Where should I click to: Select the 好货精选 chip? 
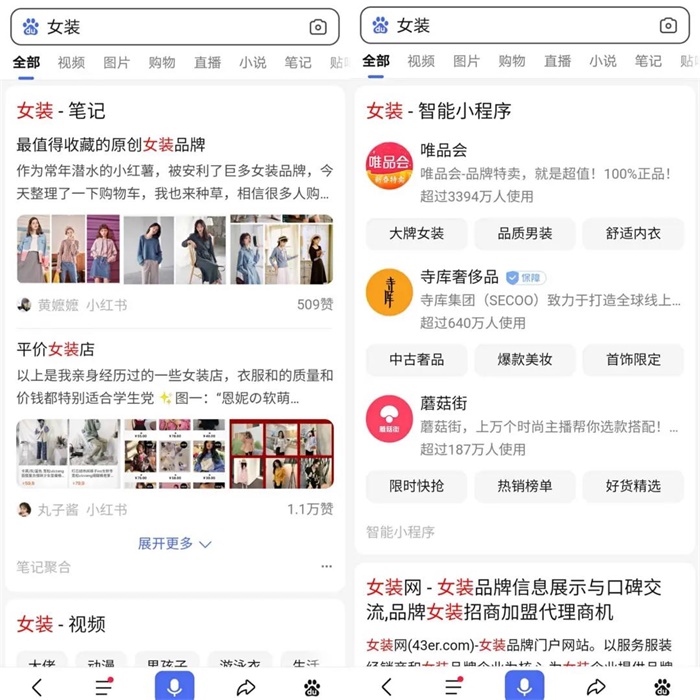[x=633, y=485]
